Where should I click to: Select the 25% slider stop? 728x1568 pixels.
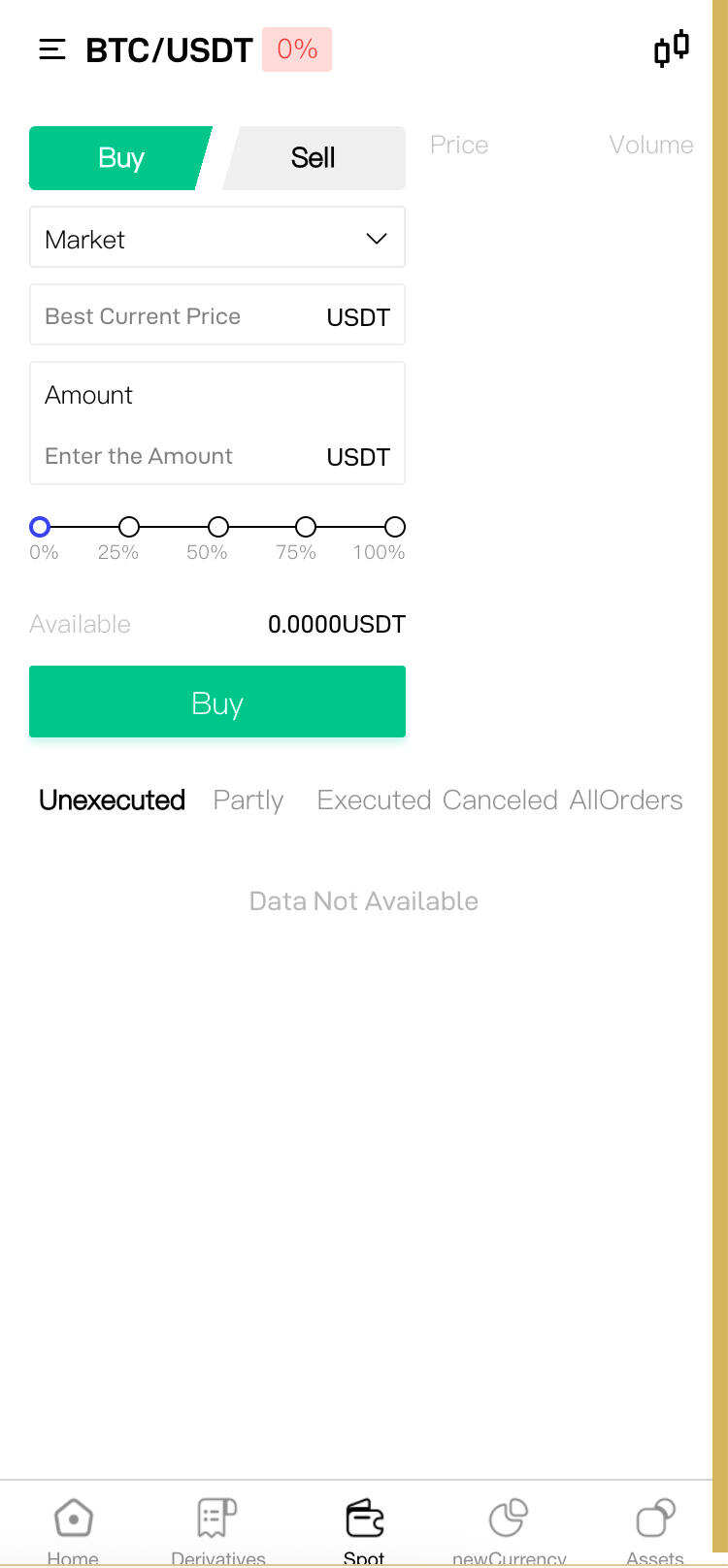(128, 527)
